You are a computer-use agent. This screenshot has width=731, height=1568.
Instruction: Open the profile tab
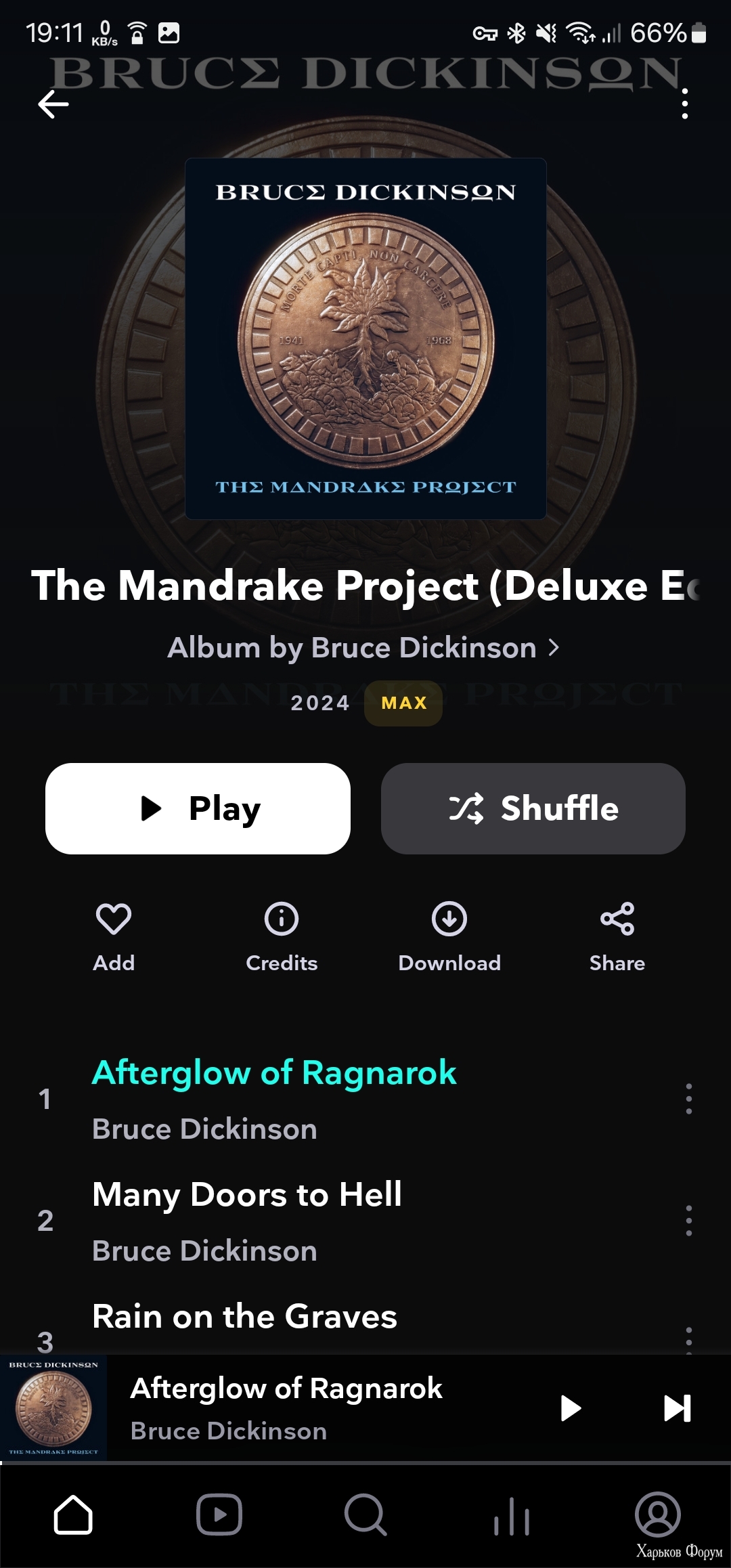tap(657, 1515)
